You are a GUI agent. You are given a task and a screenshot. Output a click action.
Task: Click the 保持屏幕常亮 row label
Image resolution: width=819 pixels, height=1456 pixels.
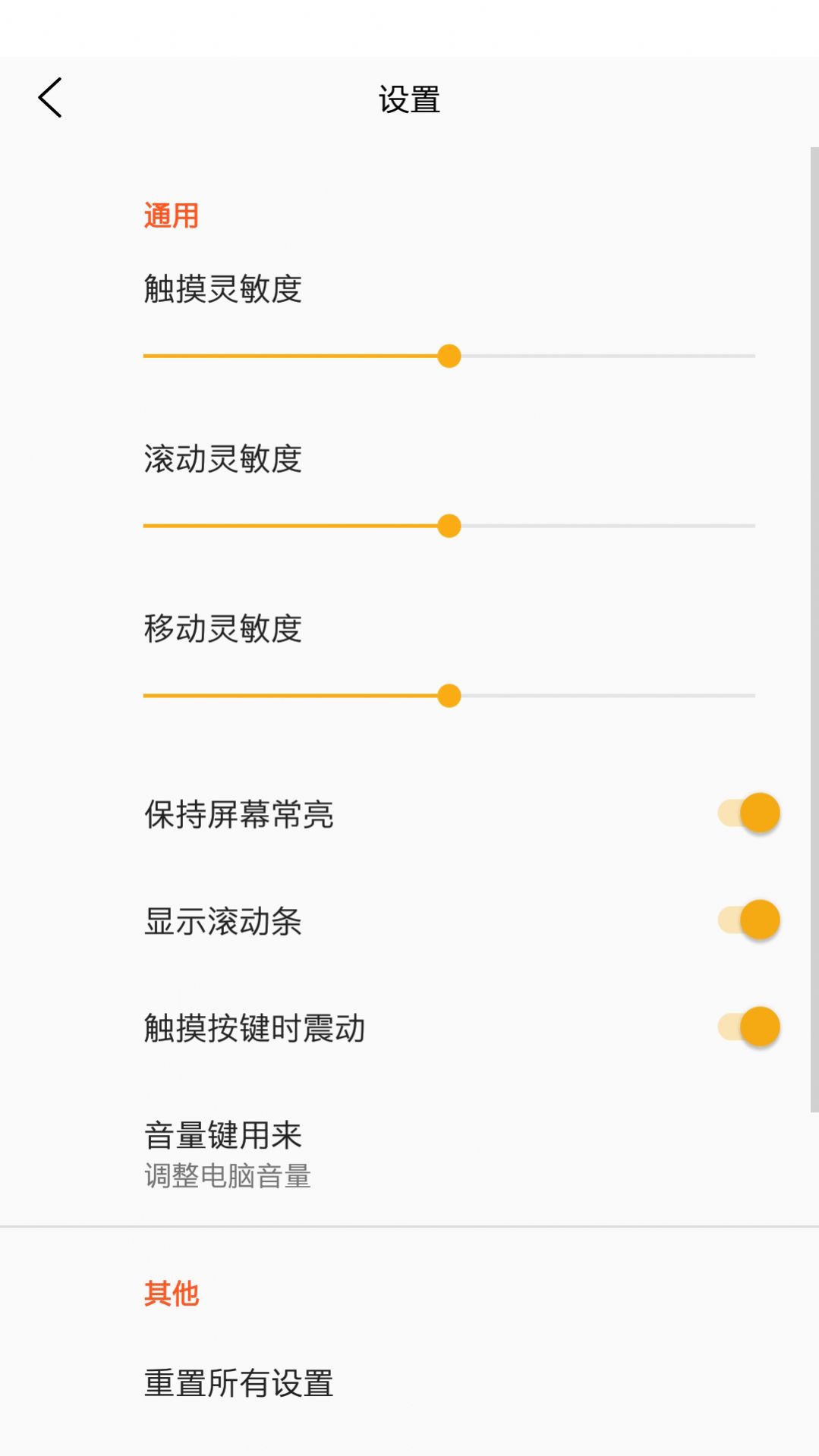point(241,815)
